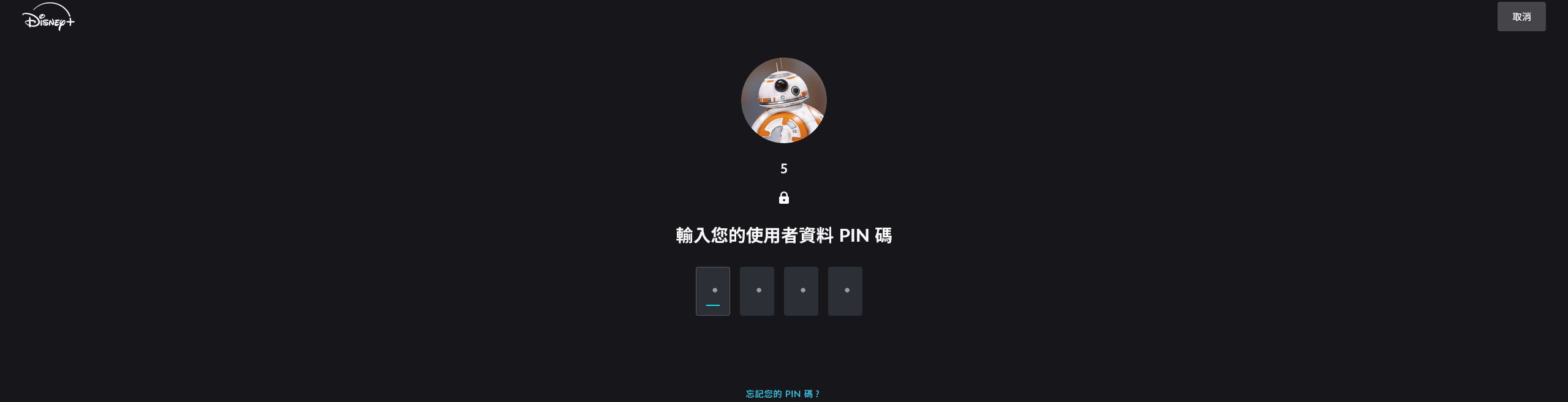Open the 忘記您的 PIN 碼 link
The width and height of the screenshot is (1568, 402).
(x=783, y=393)
